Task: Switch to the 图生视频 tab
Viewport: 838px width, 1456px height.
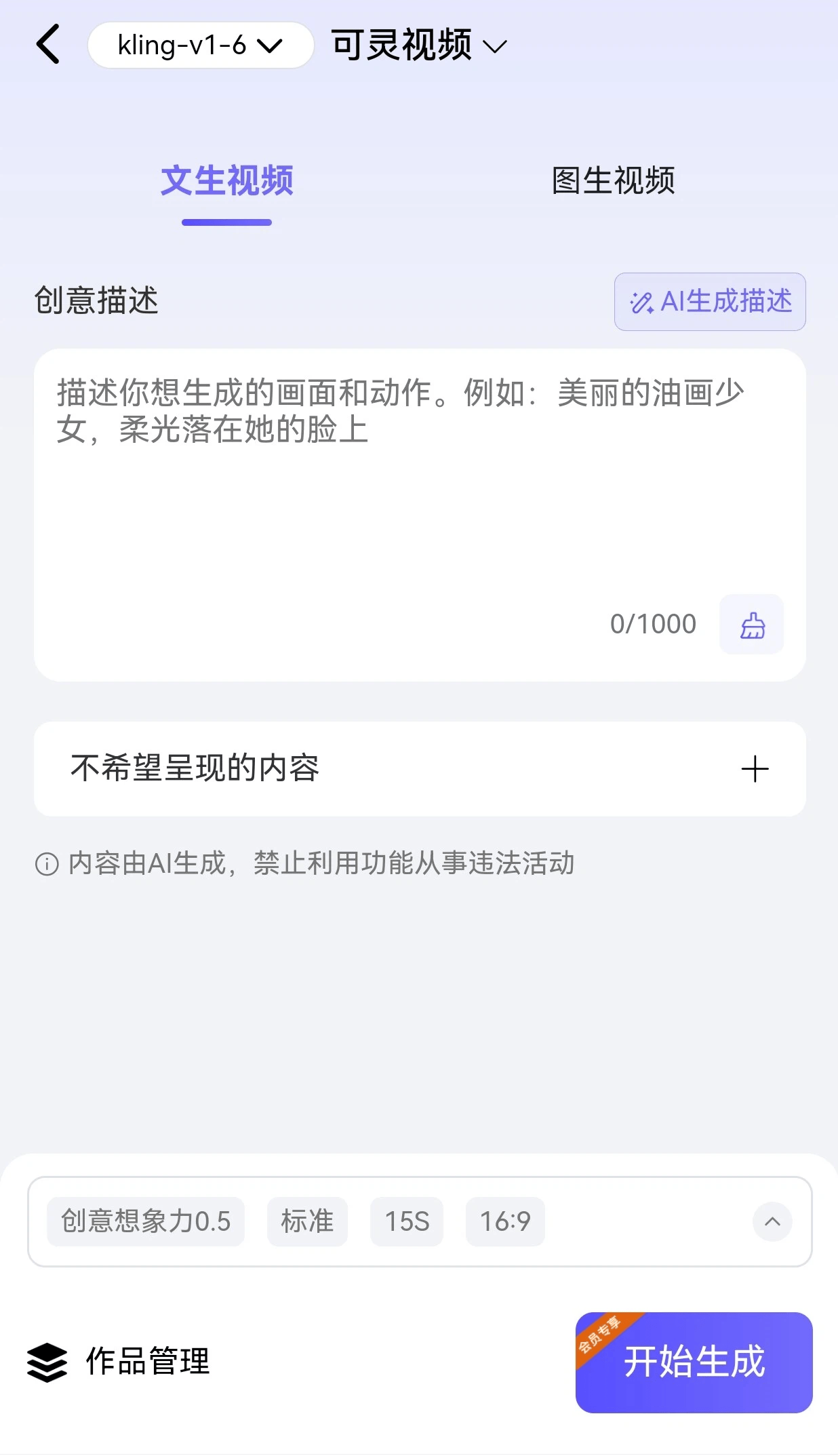Action: click(613, 181)
